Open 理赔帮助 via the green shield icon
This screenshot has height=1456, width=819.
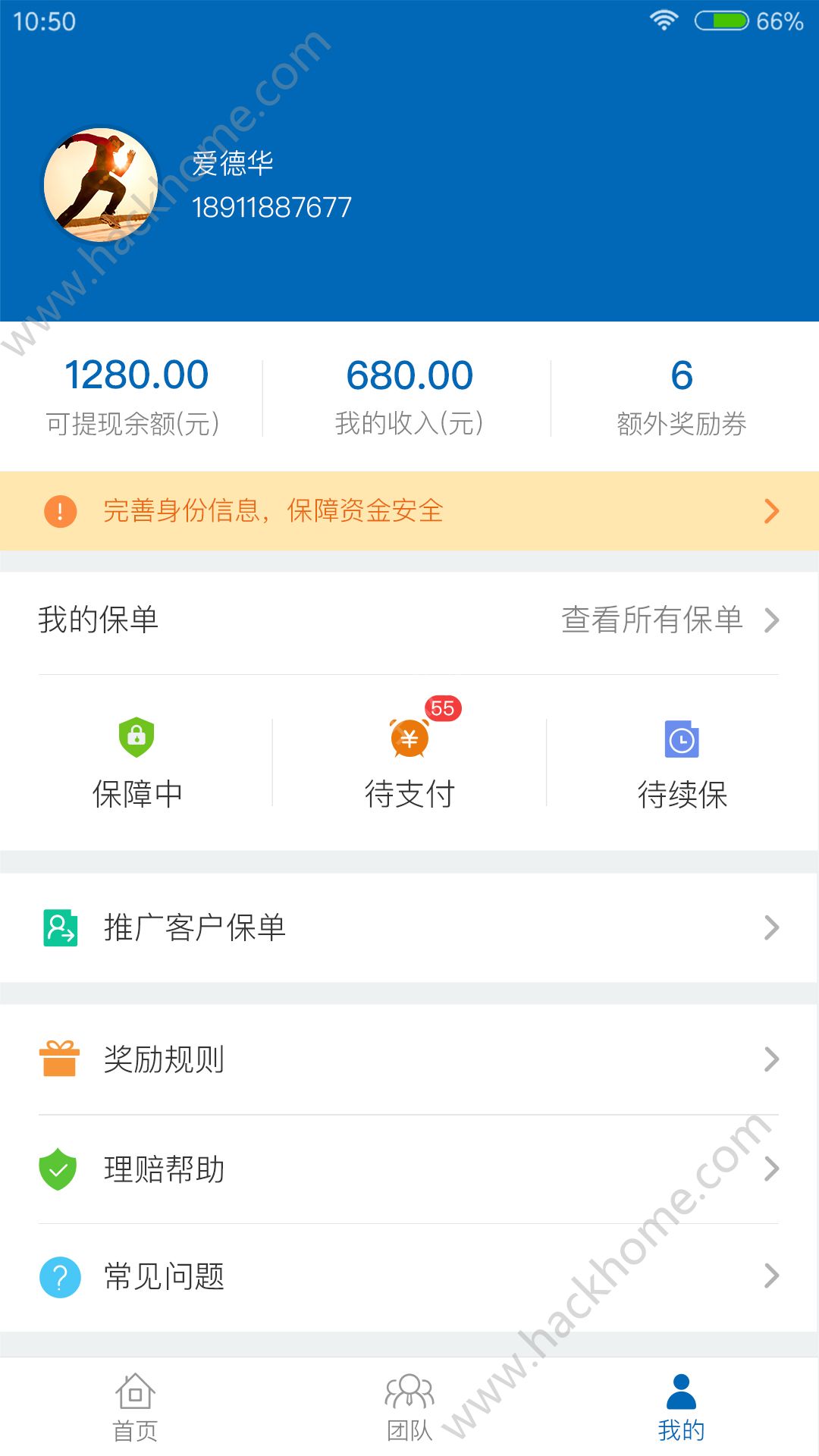pos(58,1169)
